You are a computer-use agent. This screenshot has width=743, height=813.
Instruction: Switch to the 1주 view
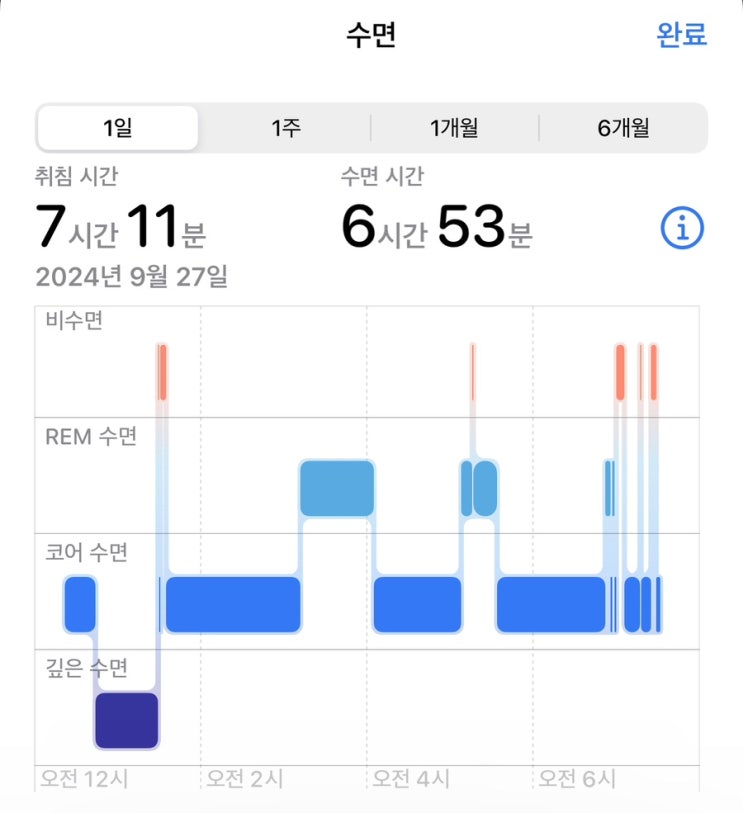click(285, 128)
